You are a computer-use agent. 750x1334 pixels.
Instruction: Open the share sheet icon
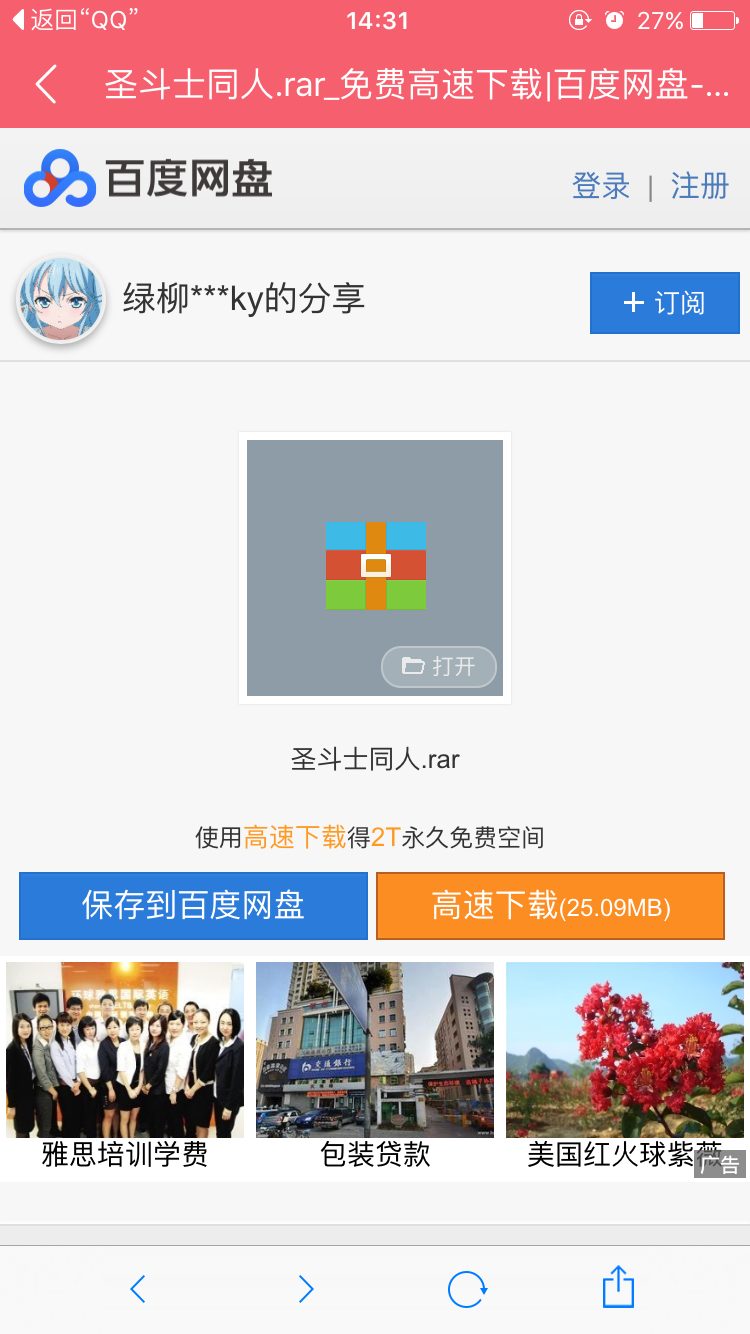(617, 1287)
